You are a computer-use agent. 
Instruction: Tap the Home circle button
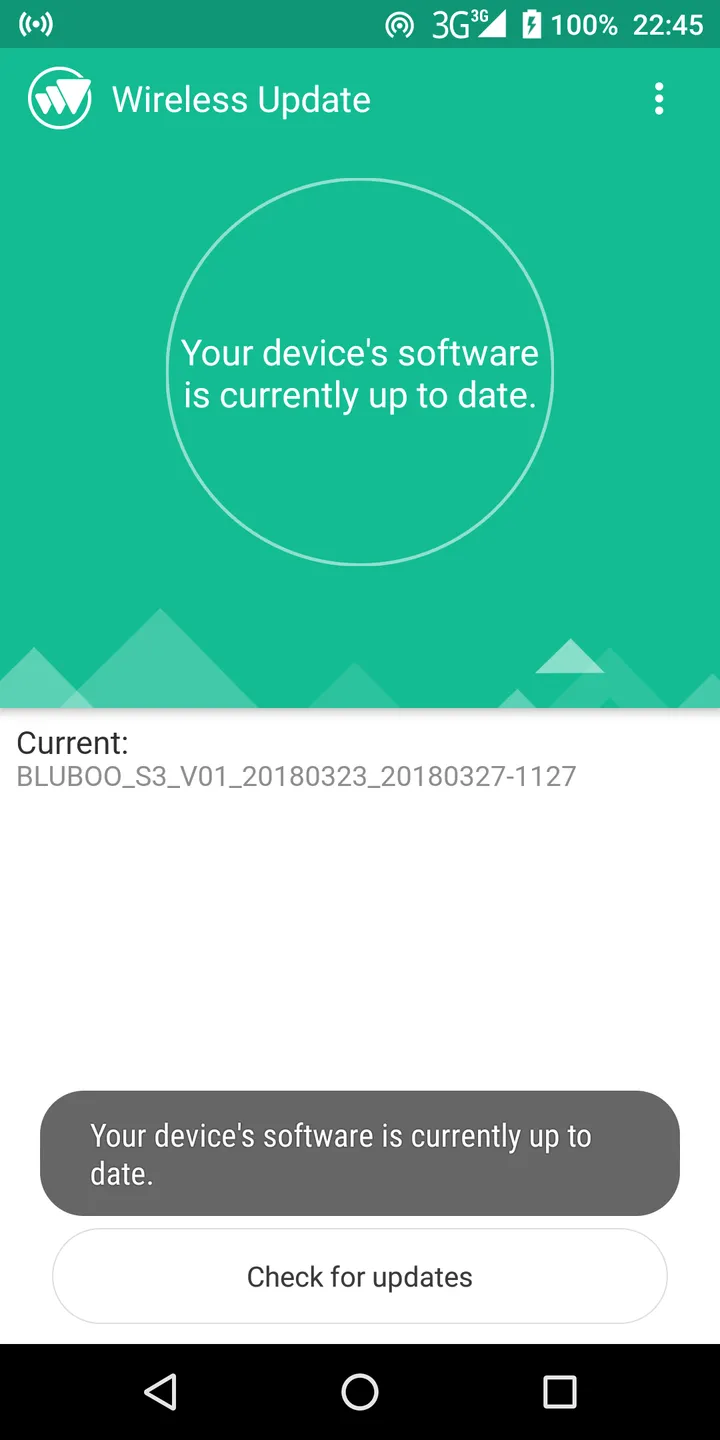[x=360, y=1390]
